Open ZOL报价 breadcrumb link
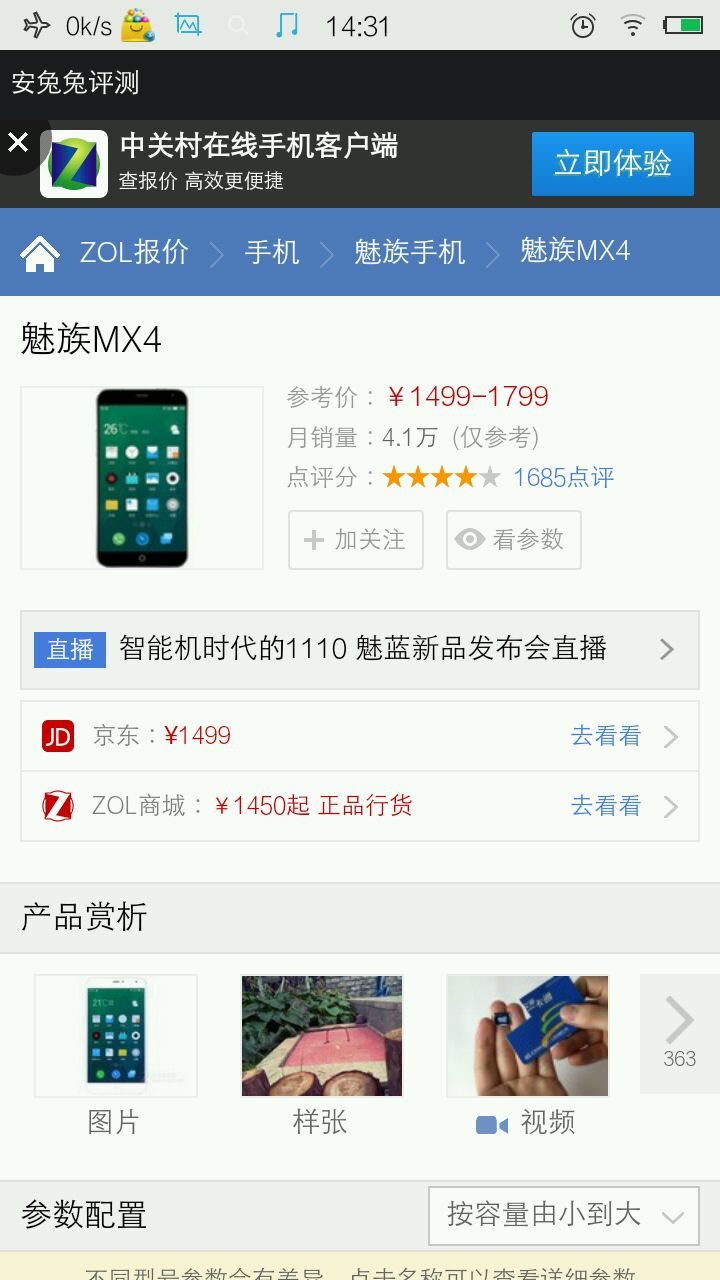 [x=134, y=252]
